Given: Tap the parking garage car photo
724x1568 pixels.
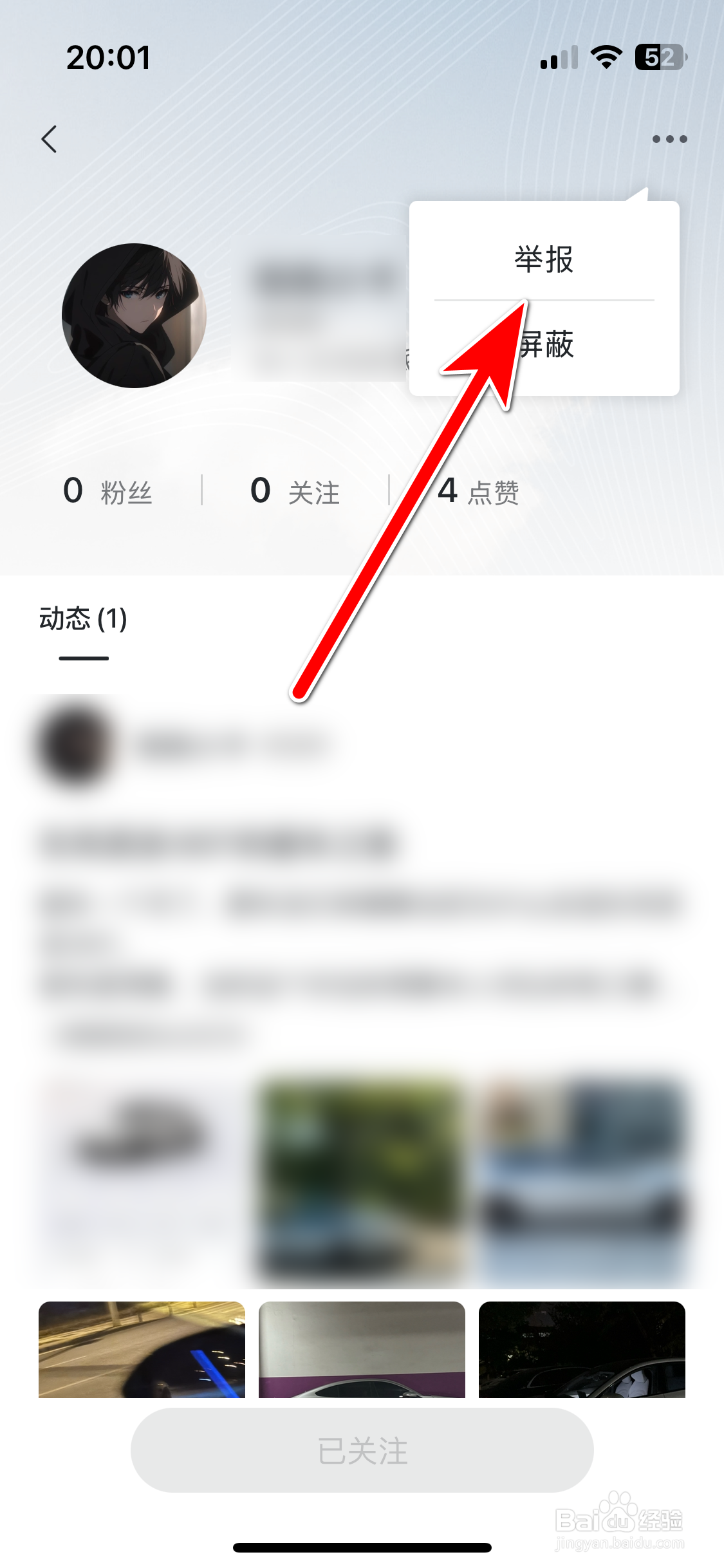Looking at the screenshot, I should 362,1352.
